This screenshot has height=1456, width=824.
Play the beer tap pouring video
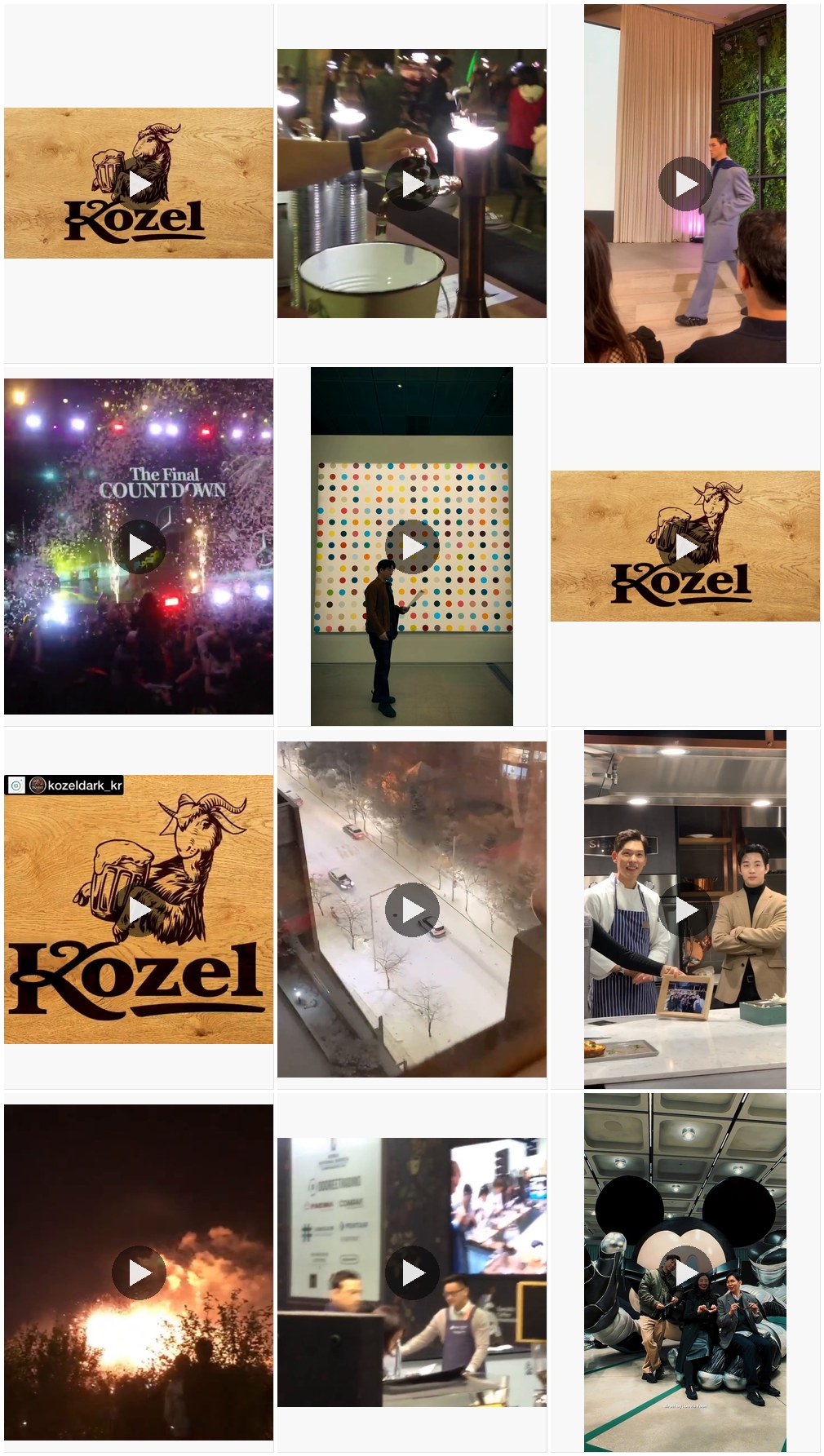412,184
